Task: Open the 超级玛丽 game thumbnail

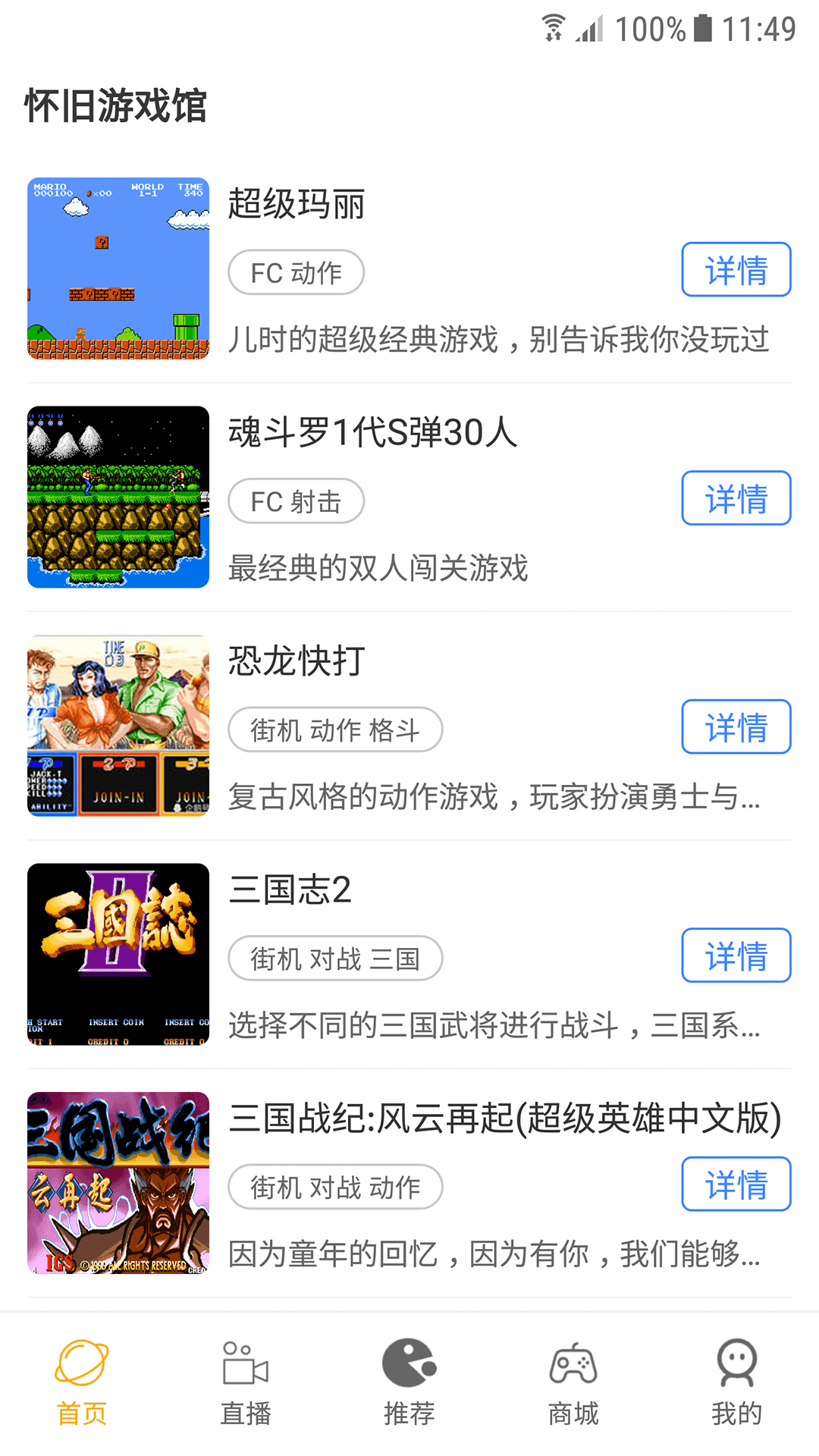Action: point(118,268)
